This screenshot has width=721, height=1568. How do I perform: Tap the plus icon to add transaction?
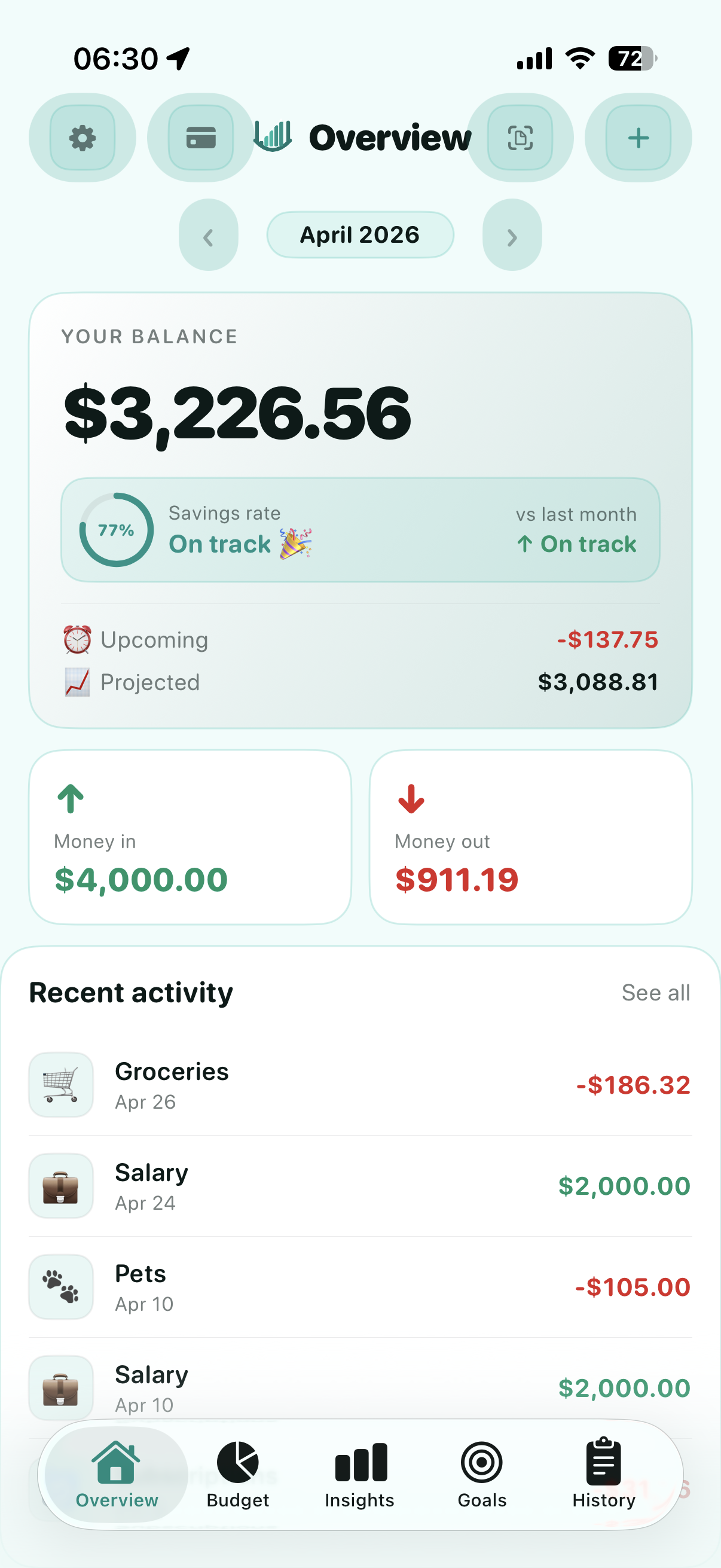(x=638, y=138)
